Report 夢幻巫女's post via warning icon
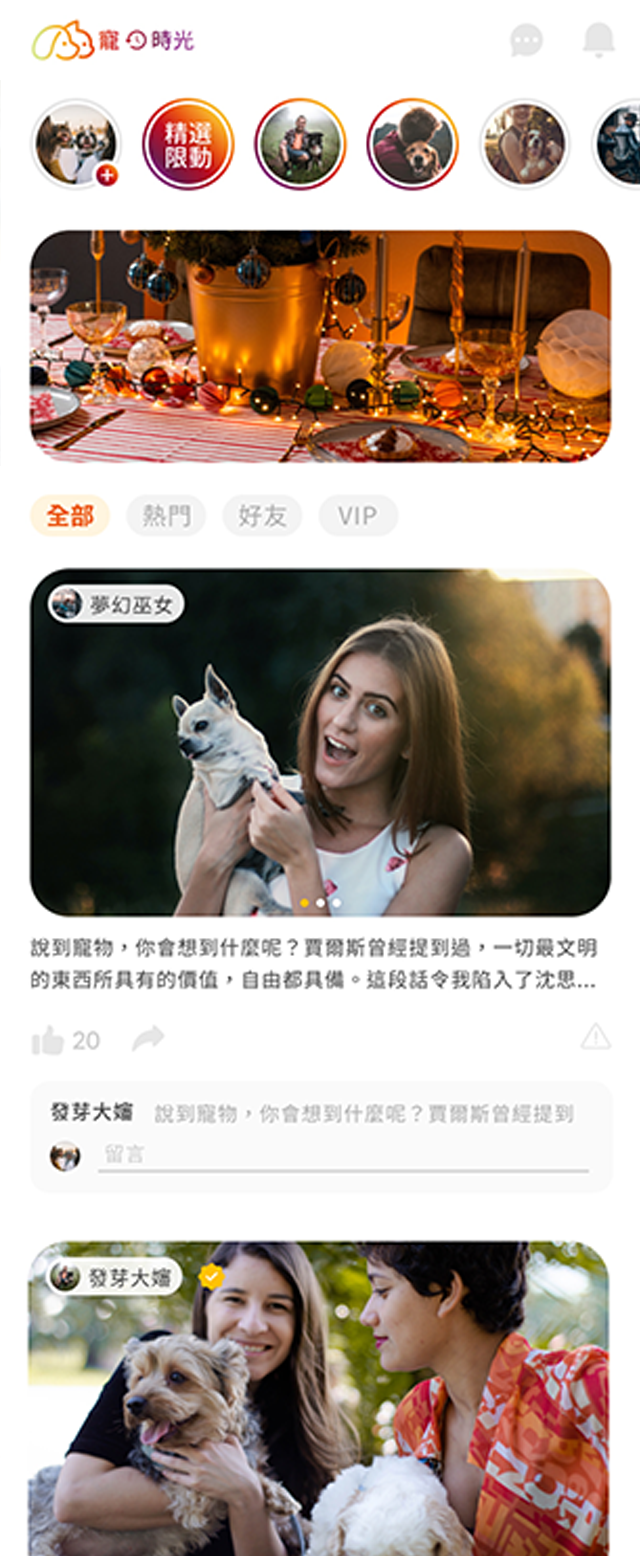This screenshot has height=1556, width=640. pos(596,1037)
